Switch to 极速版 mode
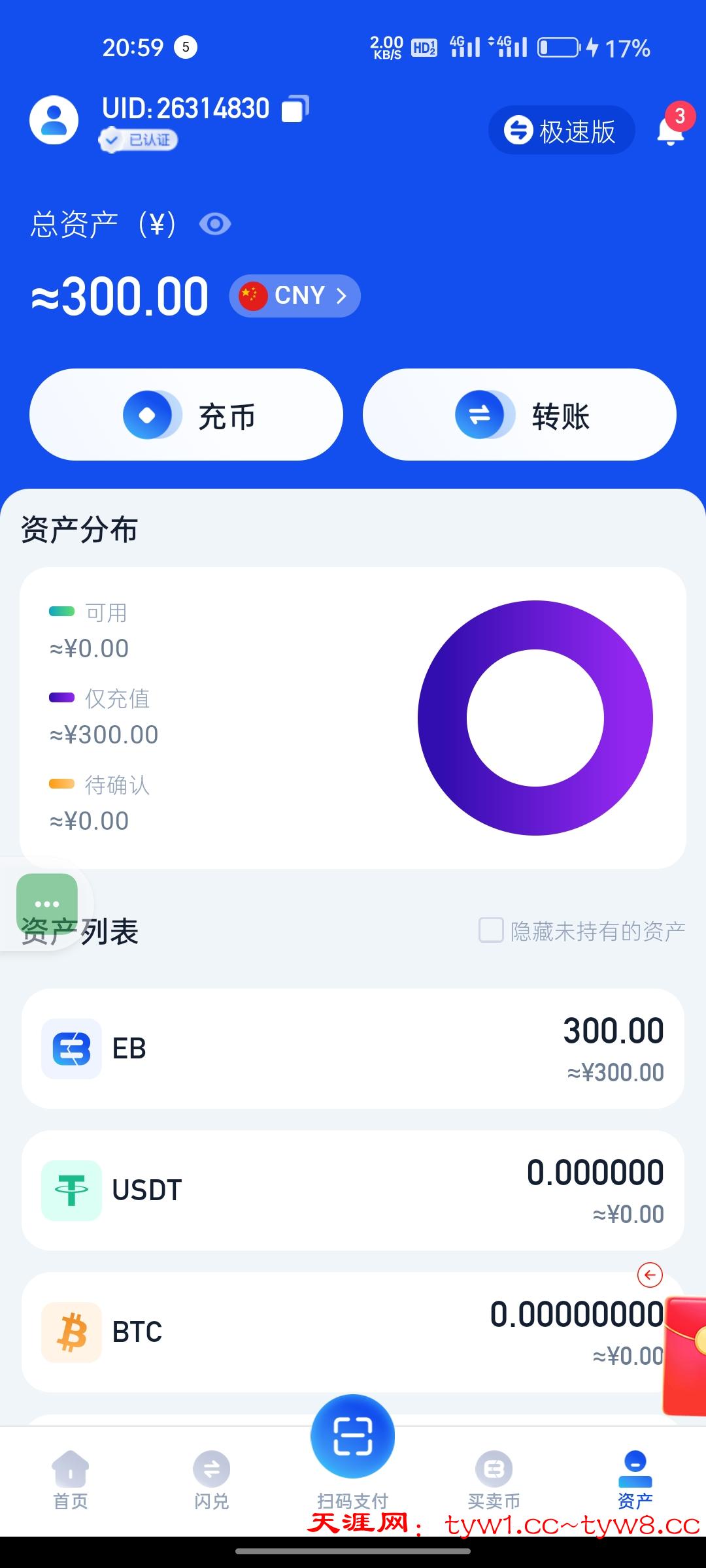Viewport: 706px width, 1568px height. pos(561,131)
